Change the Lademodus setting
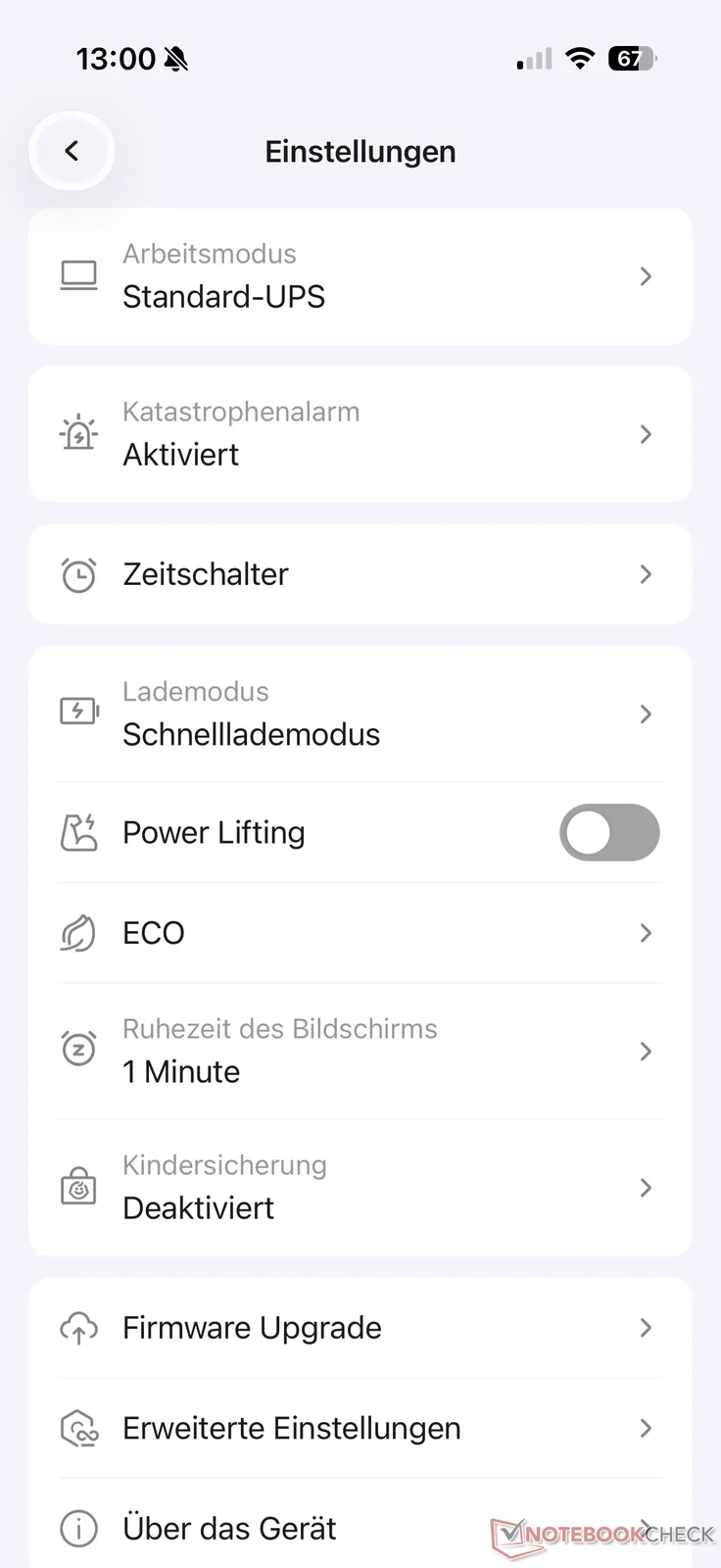Viewport: 721px width, 1568px height. coord(360,713)
